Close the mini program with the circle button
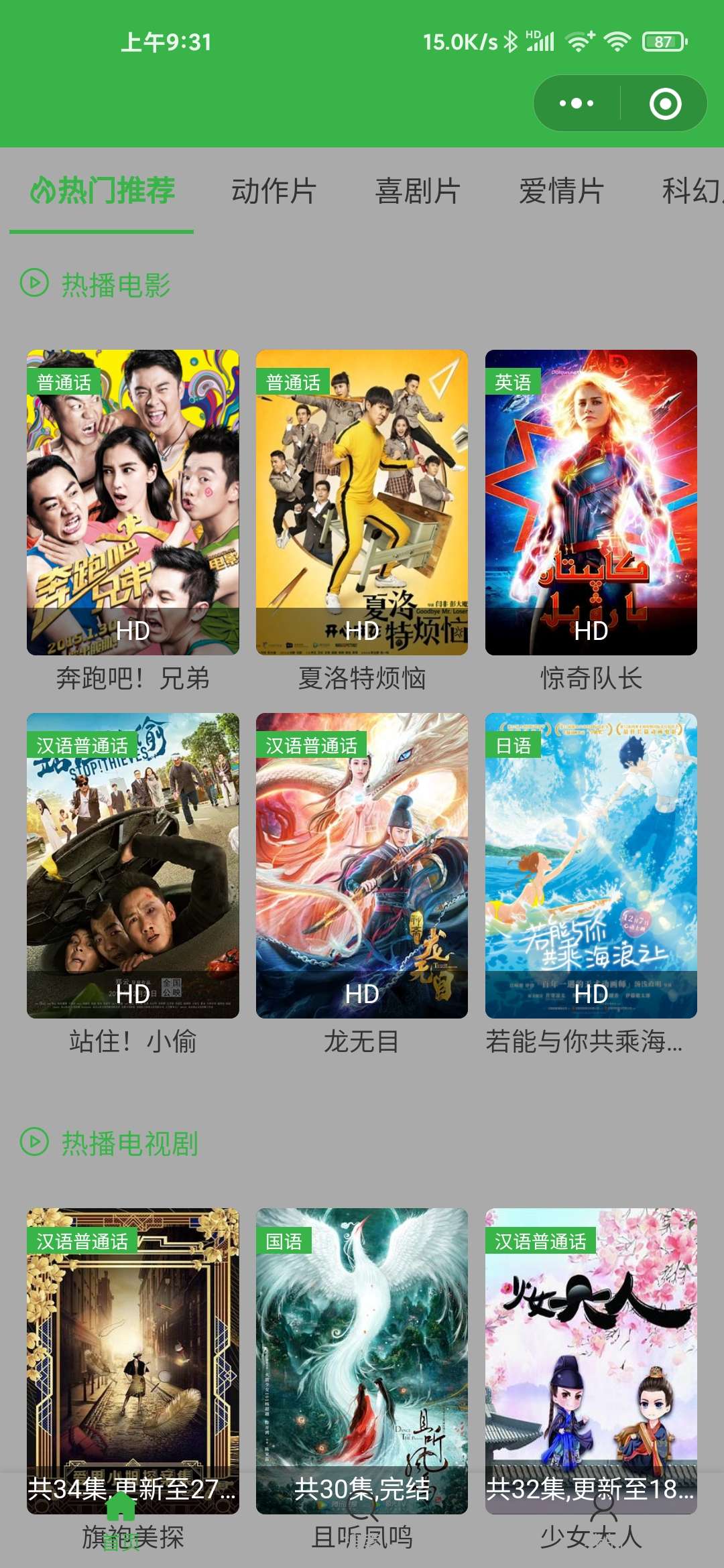The image size is (724, 1568). click(x=665, y=104)
